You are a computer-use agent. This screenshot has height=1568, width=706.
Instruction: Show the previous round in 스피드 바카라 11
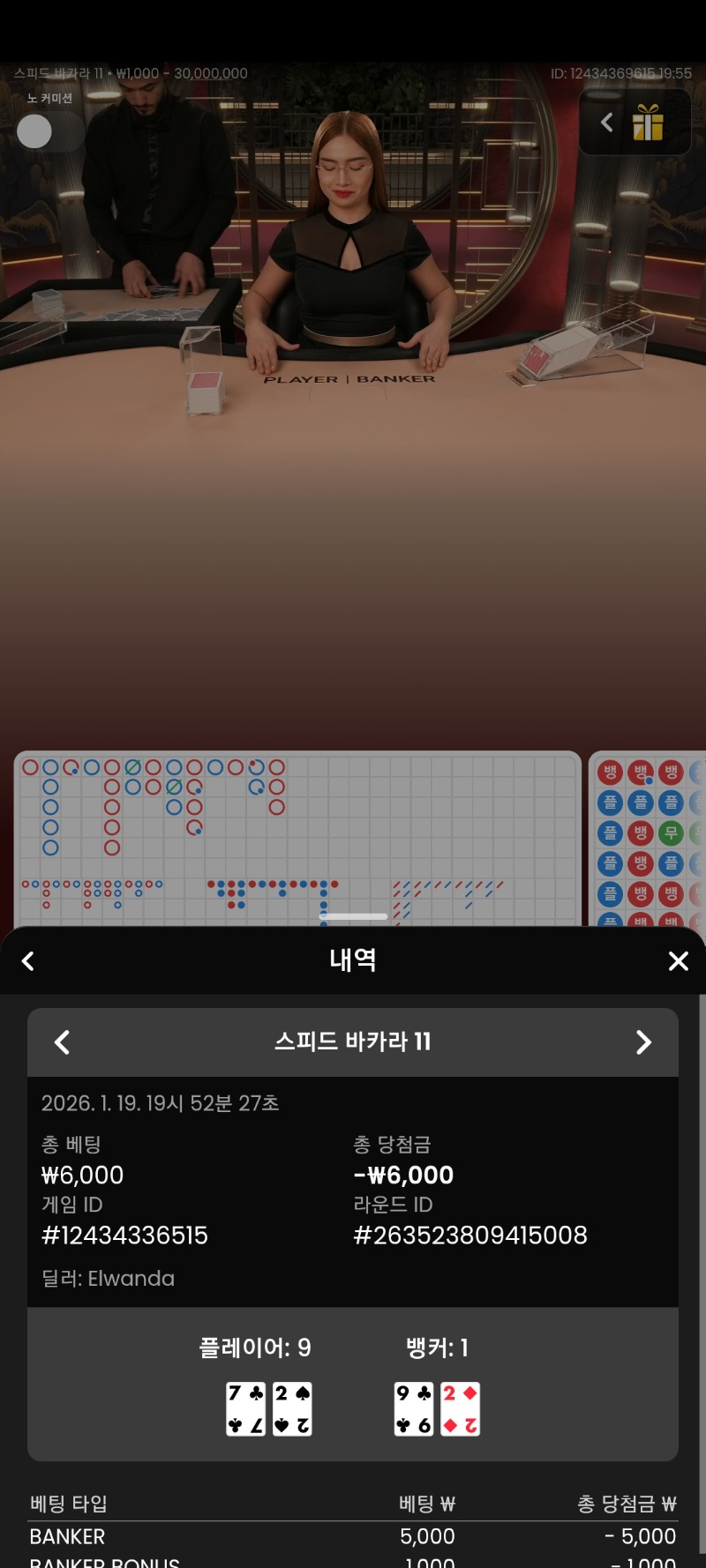(x=62, y=1042)
